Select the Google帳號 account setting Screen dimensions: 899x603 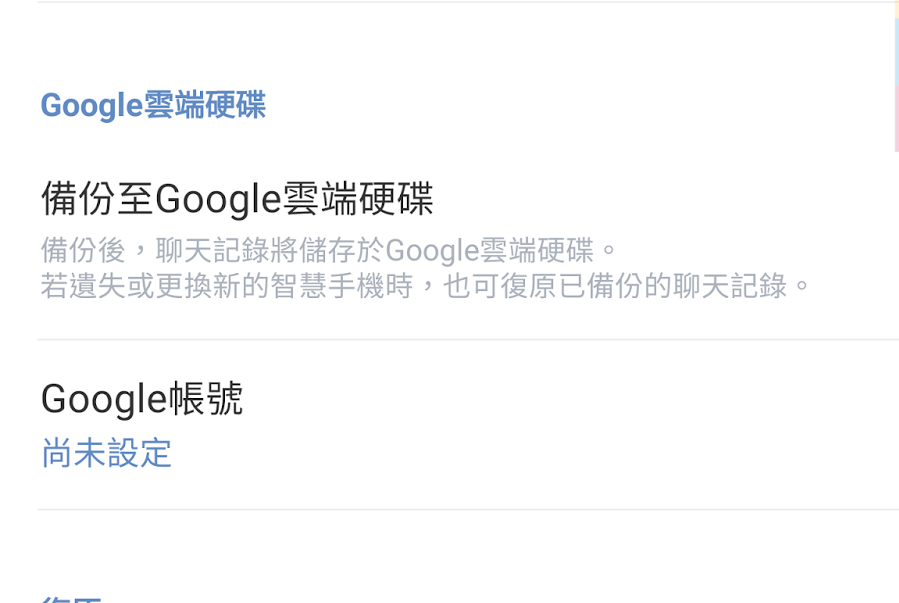click(142, 400)
